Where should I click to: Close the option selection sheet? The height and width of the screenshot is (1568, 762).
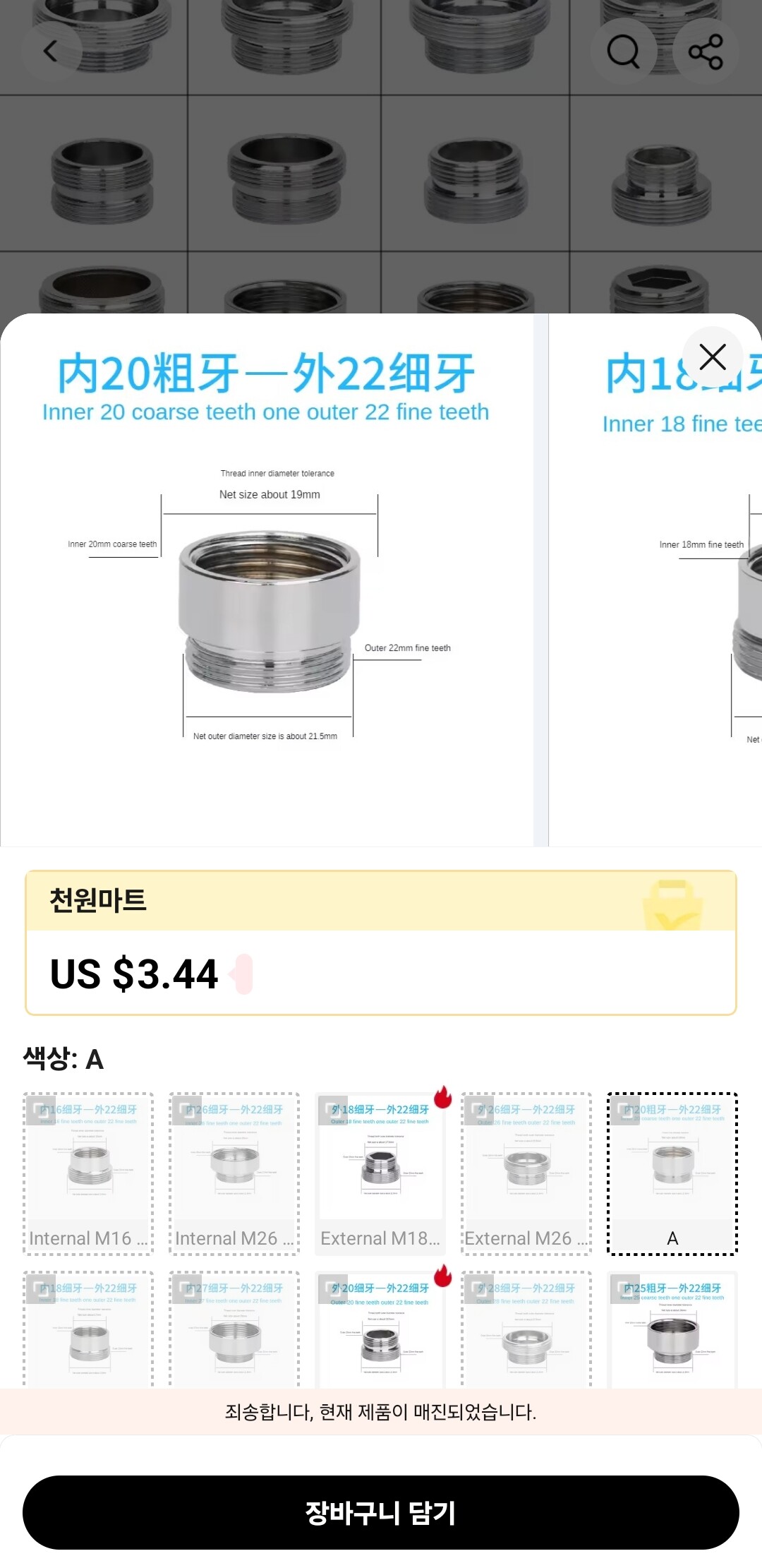point(713,357)
